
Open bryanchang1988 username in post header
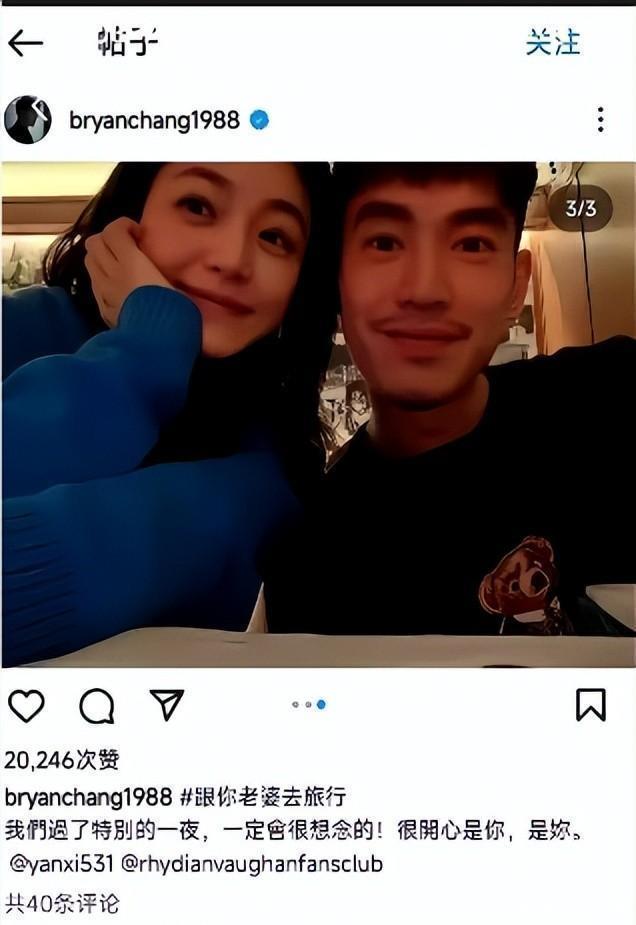154,121
